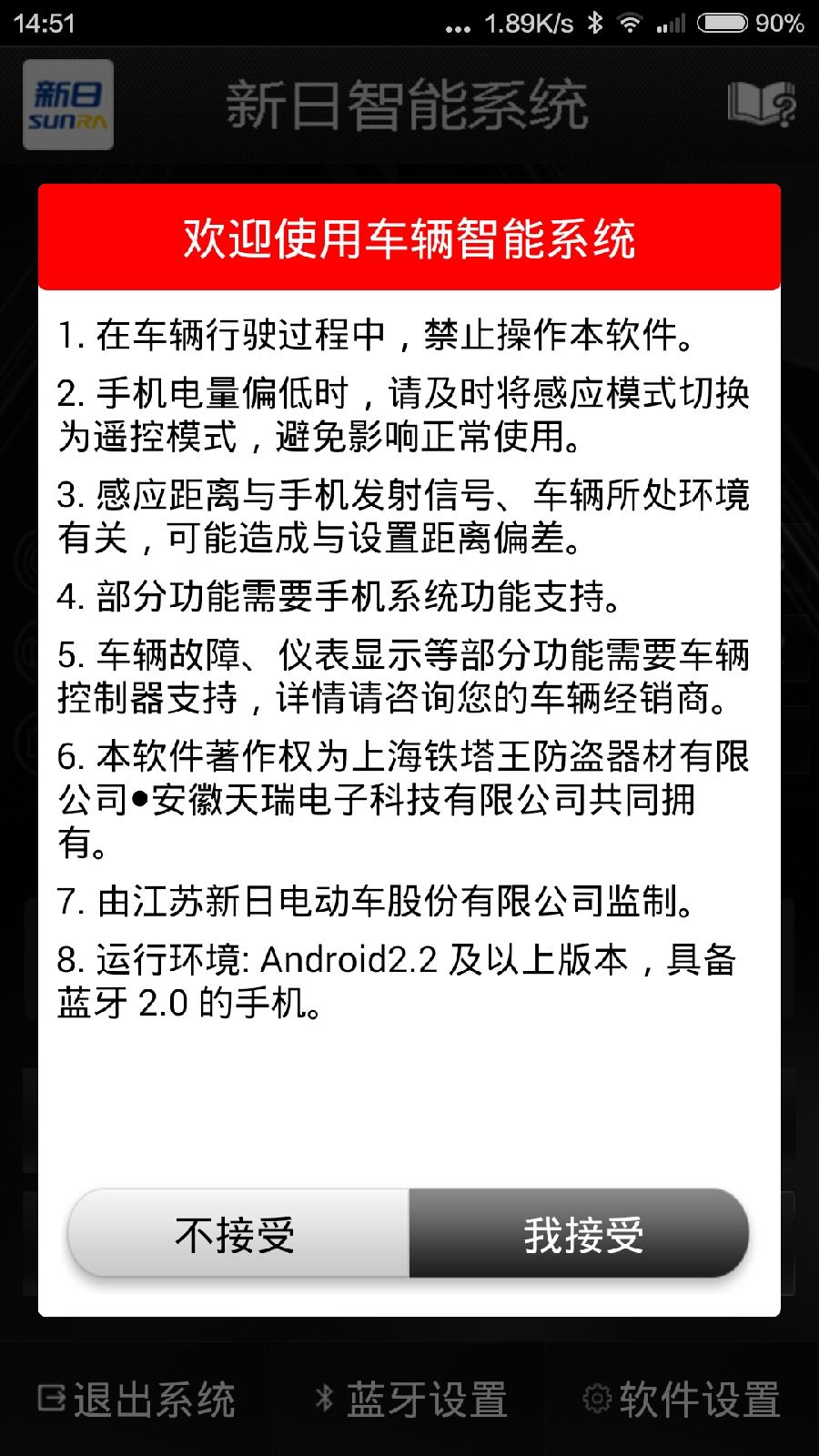Decline the terms with 不接受

pyautogui.click(x=238, y=1234)
